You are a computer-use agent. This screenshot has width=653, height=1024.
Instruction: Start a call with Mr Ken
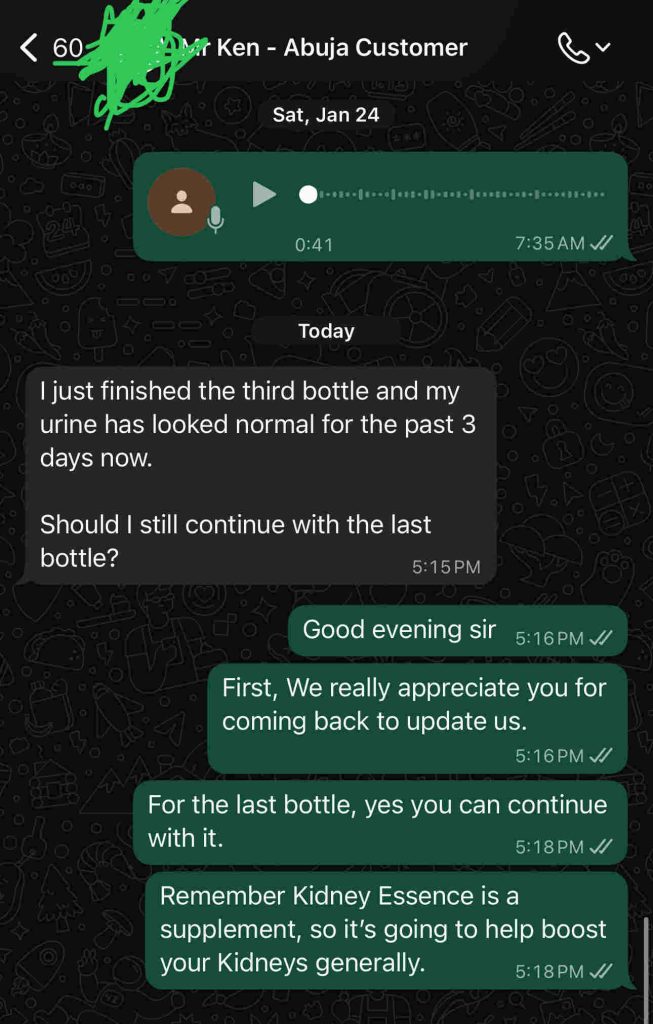click(x=574, y=47)
